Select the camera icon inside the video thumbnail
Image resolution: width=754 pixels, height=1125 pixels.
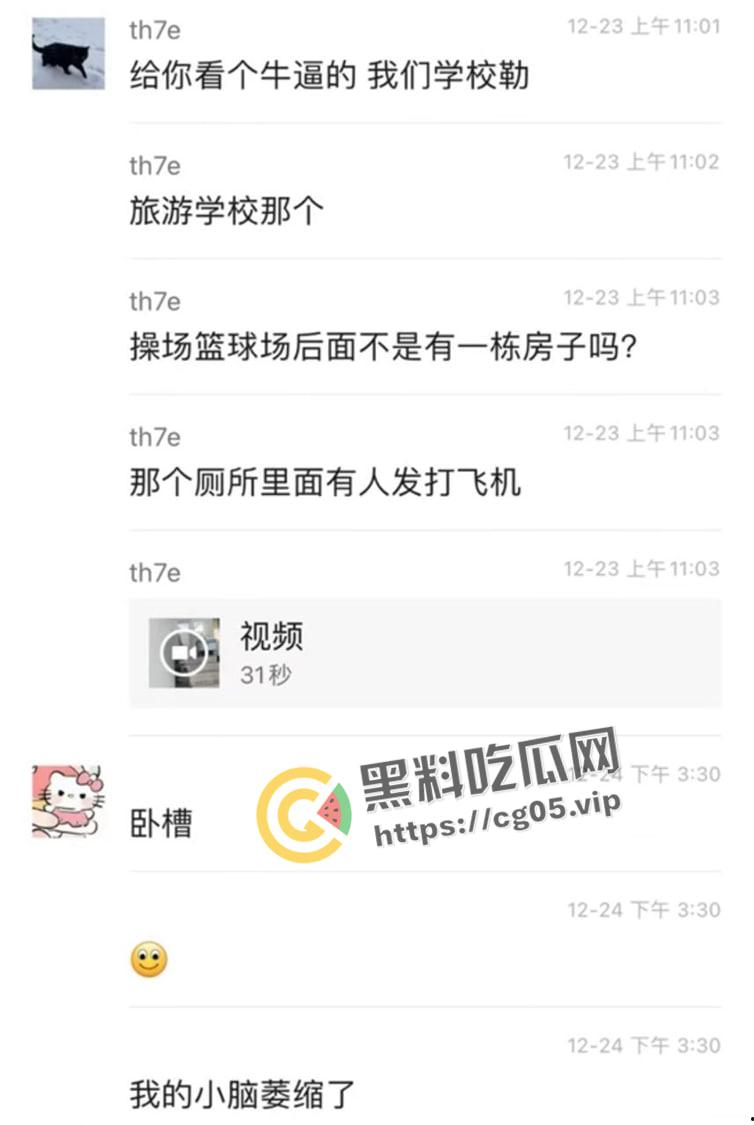coord(183,652)
